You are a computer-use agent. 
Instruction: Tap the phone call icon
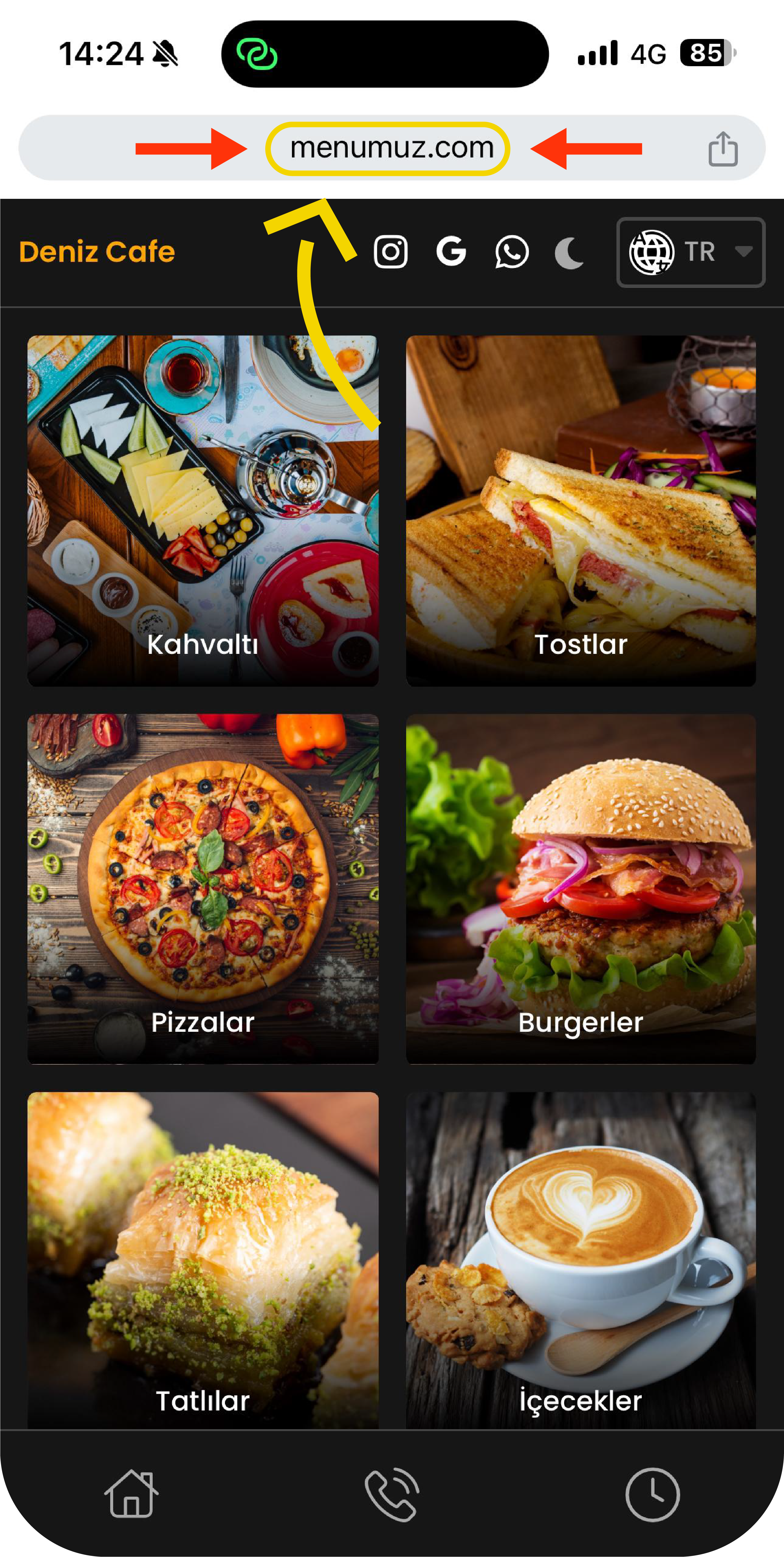pyautogui.click(x=392, y=1493)
